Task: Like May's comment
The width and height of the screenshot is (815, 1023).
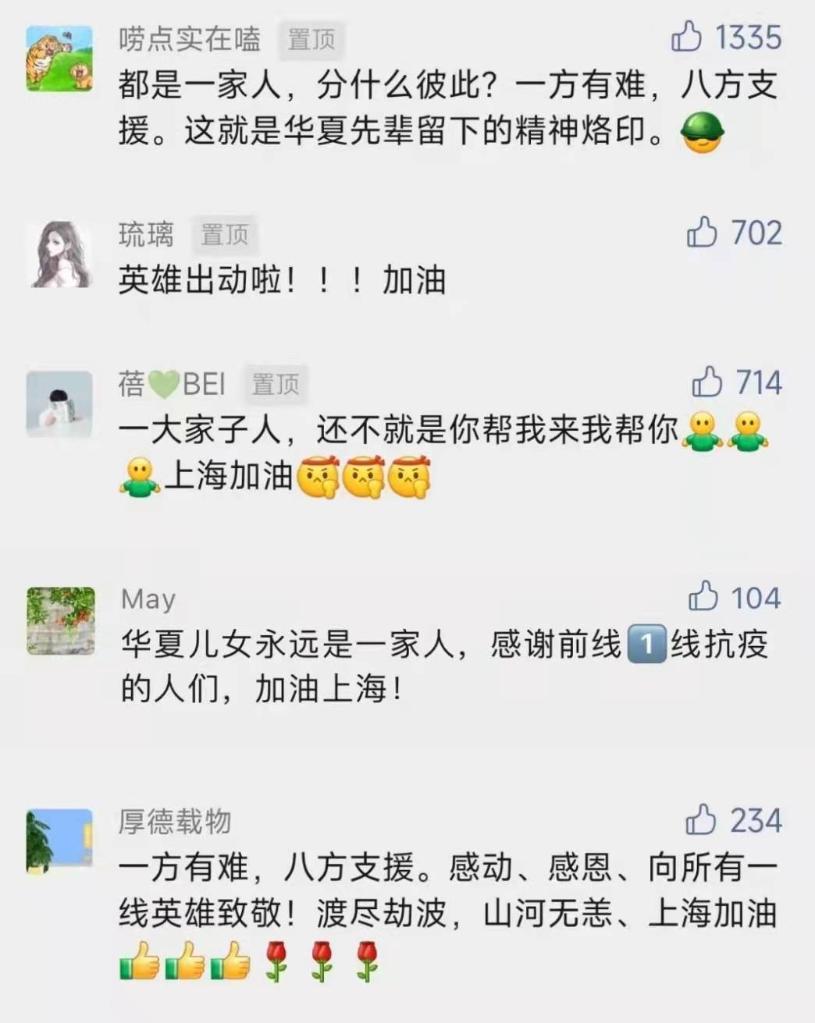Action: coord(703,597)
